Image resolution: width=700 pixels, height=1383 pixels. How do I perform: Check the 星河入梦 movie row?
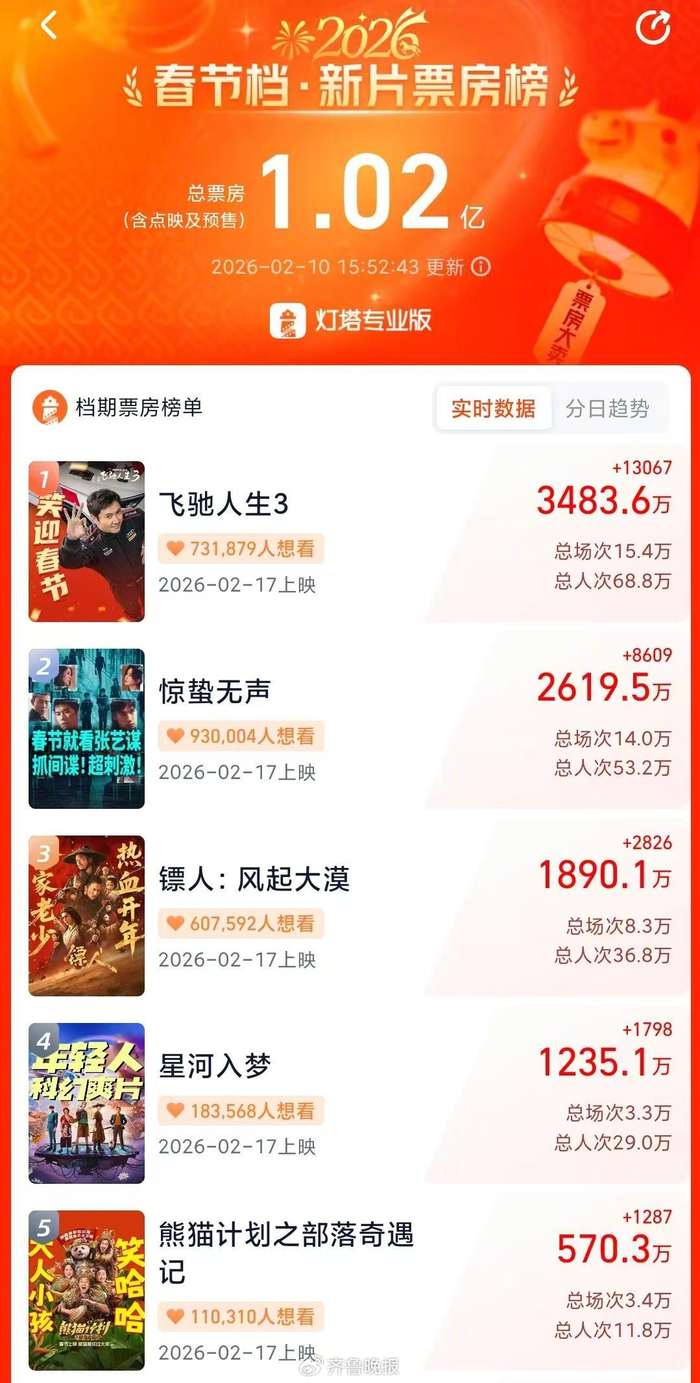tap(215, 1065)
